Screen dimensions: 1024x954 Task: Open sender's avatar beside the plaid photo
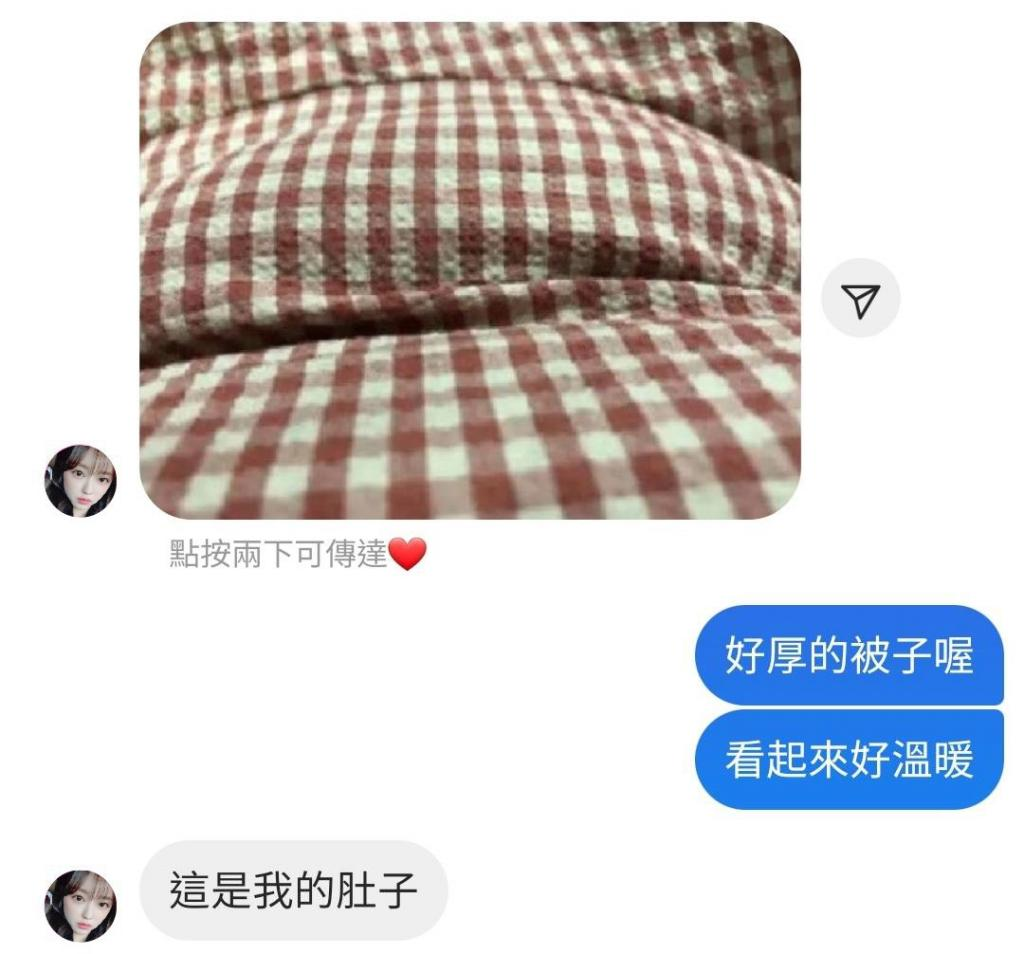click(80, 481)
